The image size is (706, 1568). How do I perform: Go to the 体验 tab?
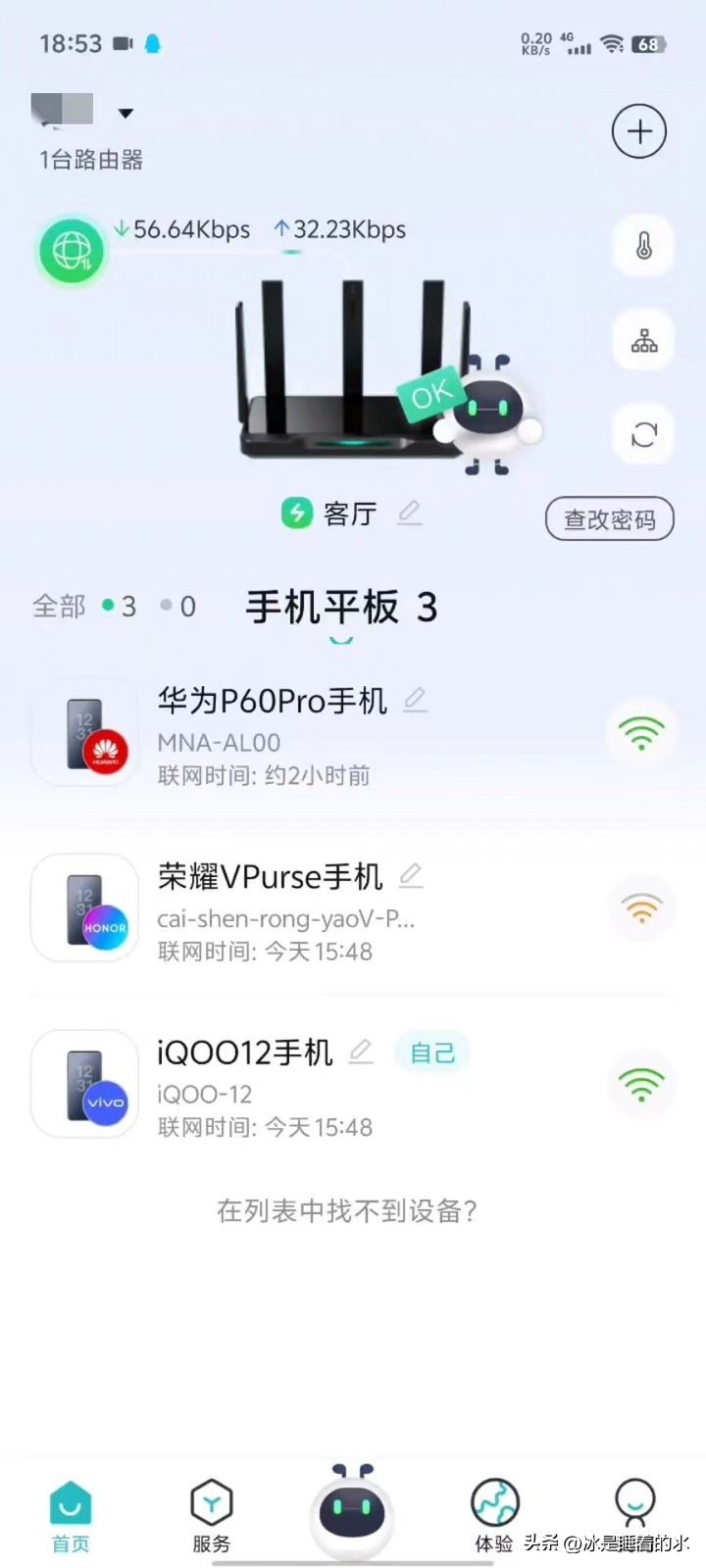(x=494, y=1517)
